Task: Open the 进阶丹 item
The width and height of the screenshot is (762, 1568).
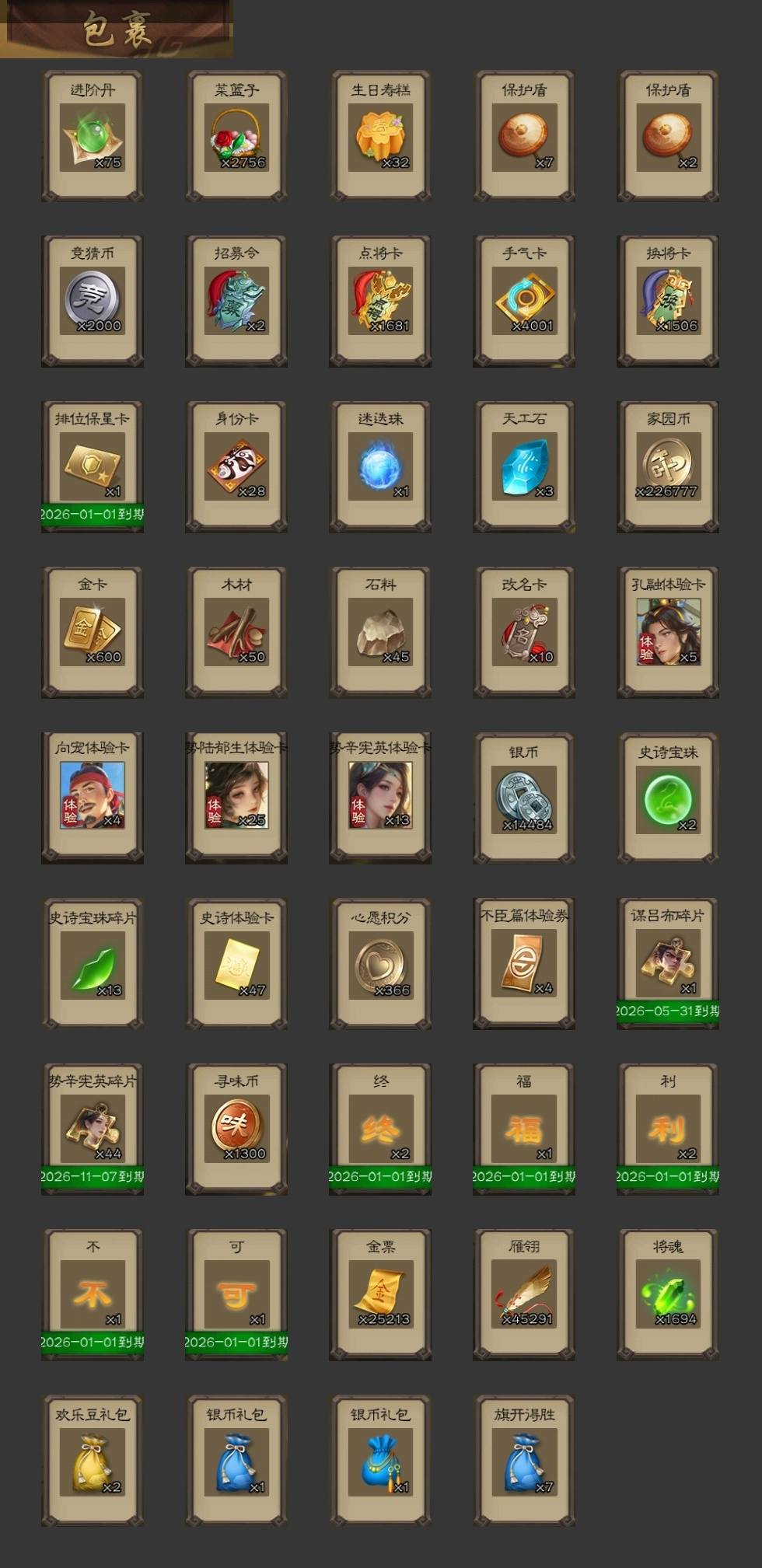Action: [93, 136]
